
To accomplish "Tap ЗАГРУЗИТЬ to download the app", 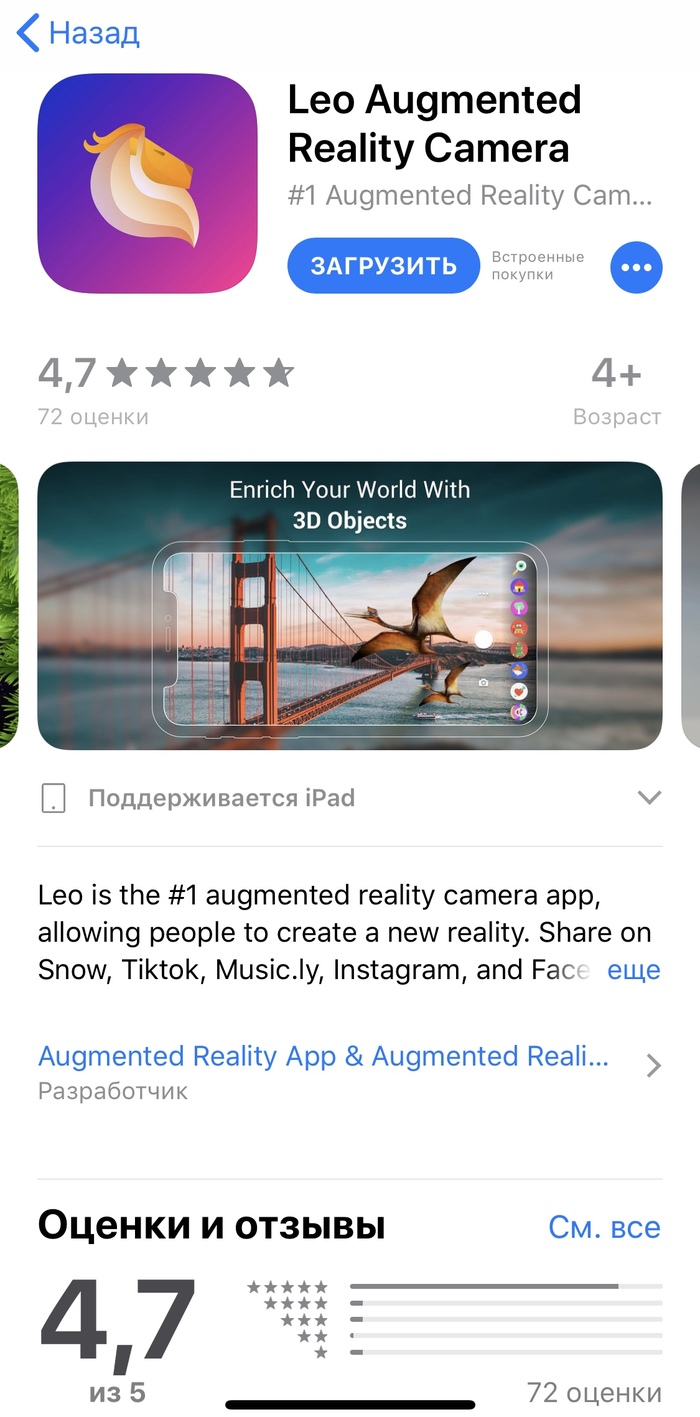I will 383,266.
